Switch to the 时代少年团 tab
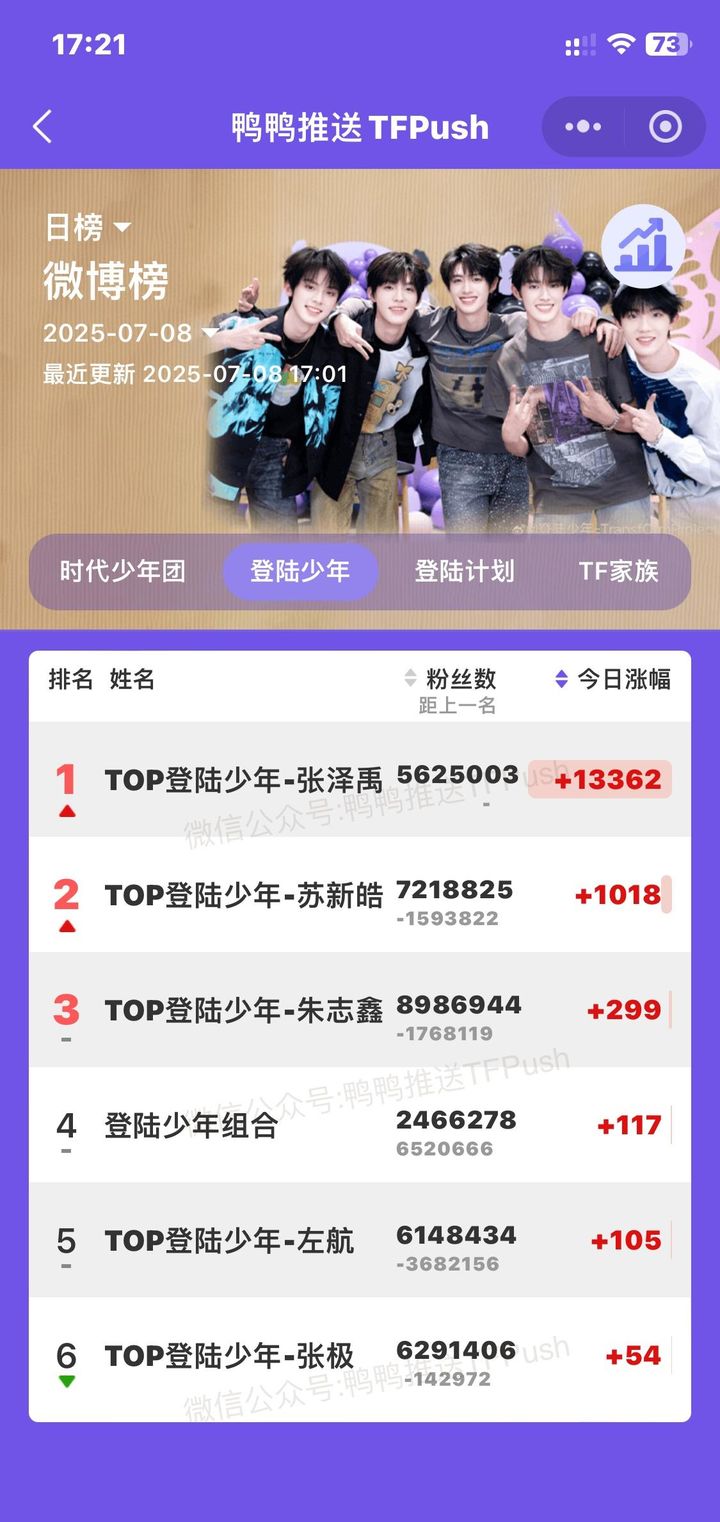 click(123, 572)
